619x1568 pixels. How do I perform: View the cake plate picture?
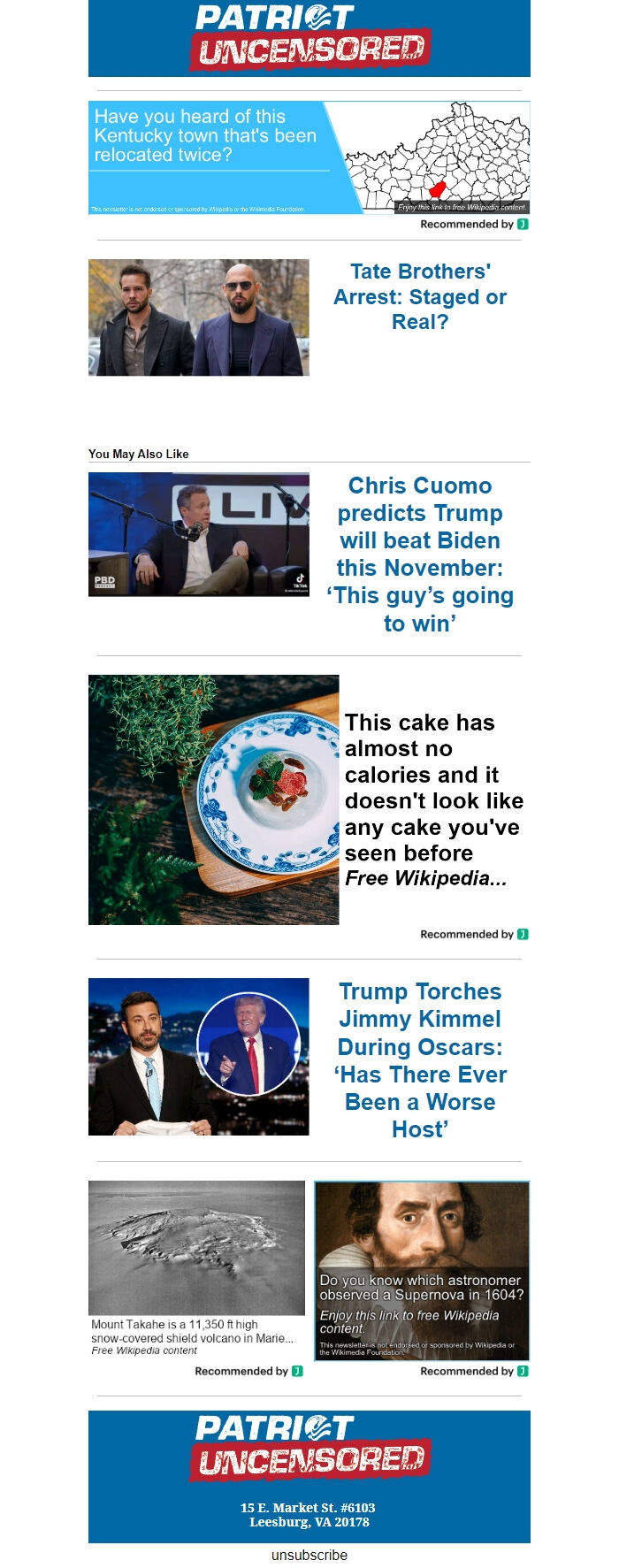coord(213,799)
